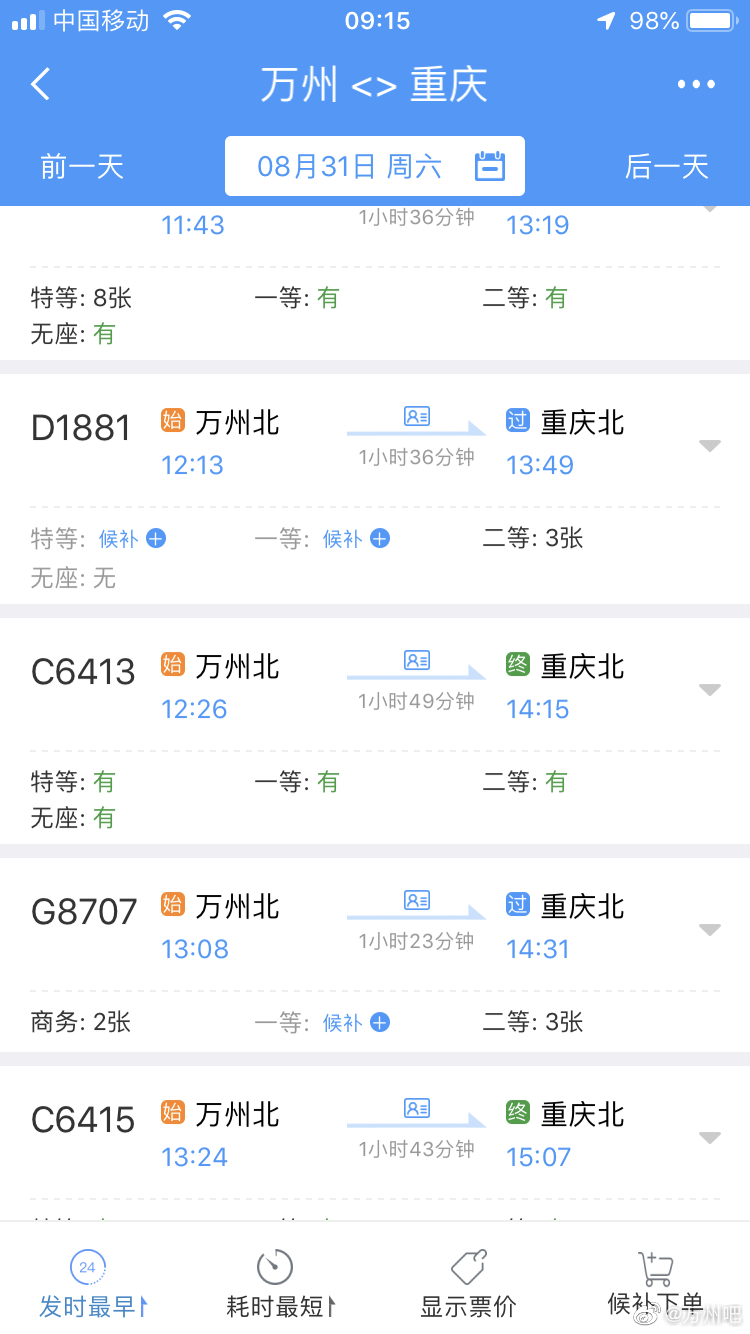Switch to the next day (后一天)
Image resolution: width=750 pixels, height=1334 pixels.
click(x=666, y=166)
